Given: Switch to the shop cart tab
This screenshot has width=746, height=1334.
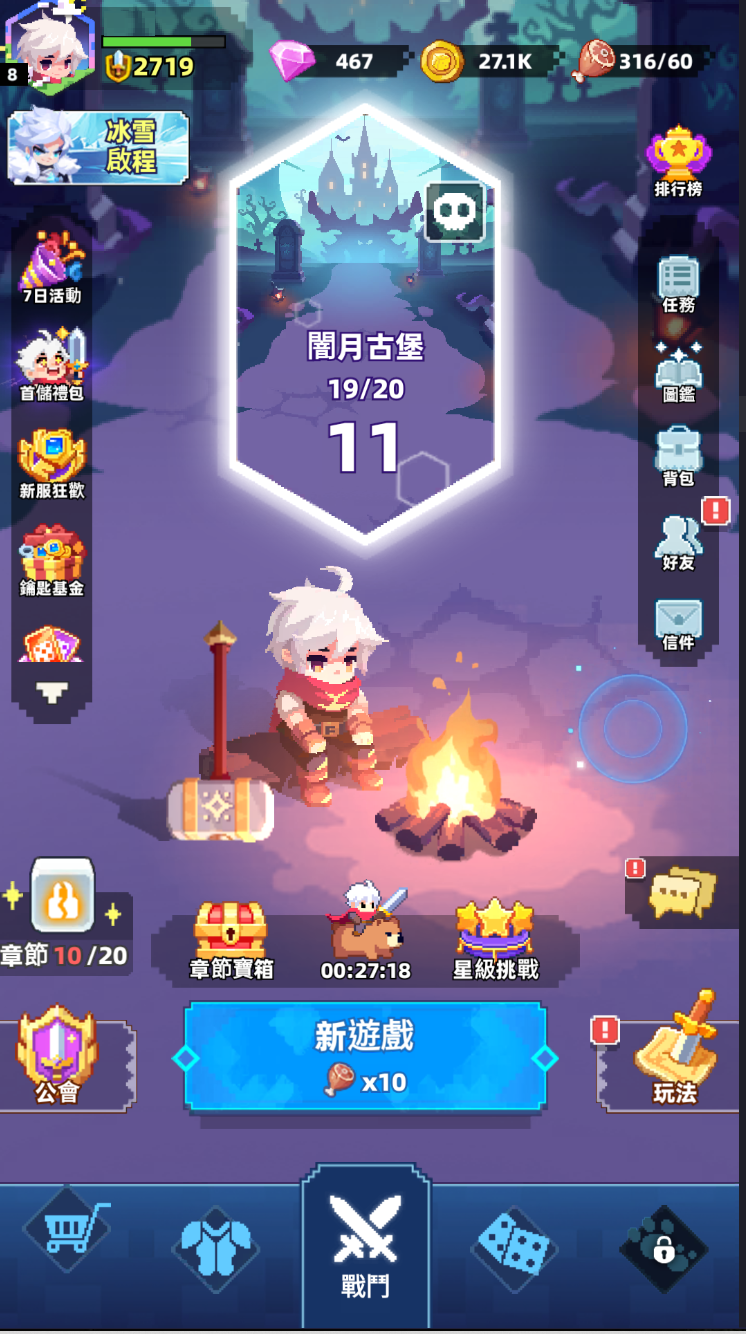Looking at the screenshot, I should click(x=67, y=1230).
